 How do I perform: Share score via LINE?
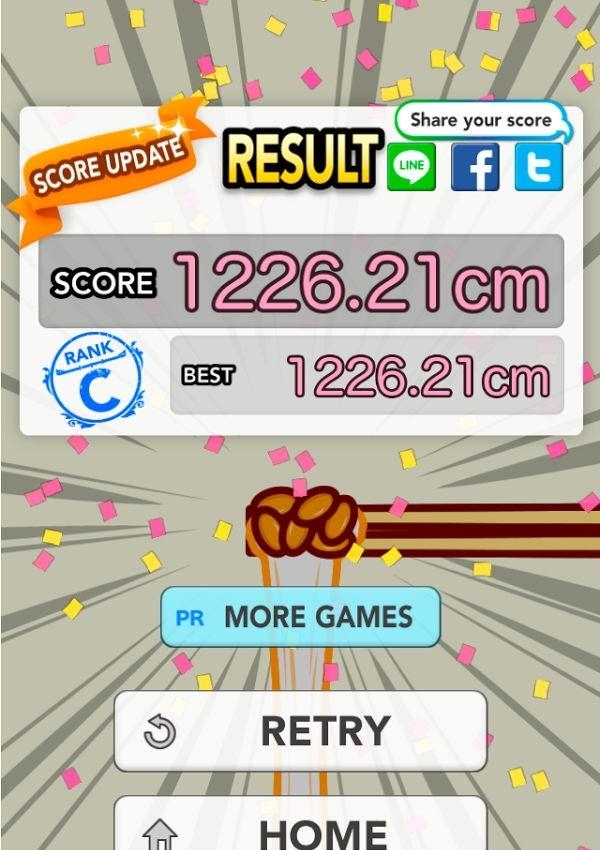pyautogui.click(x=411, y=167)
